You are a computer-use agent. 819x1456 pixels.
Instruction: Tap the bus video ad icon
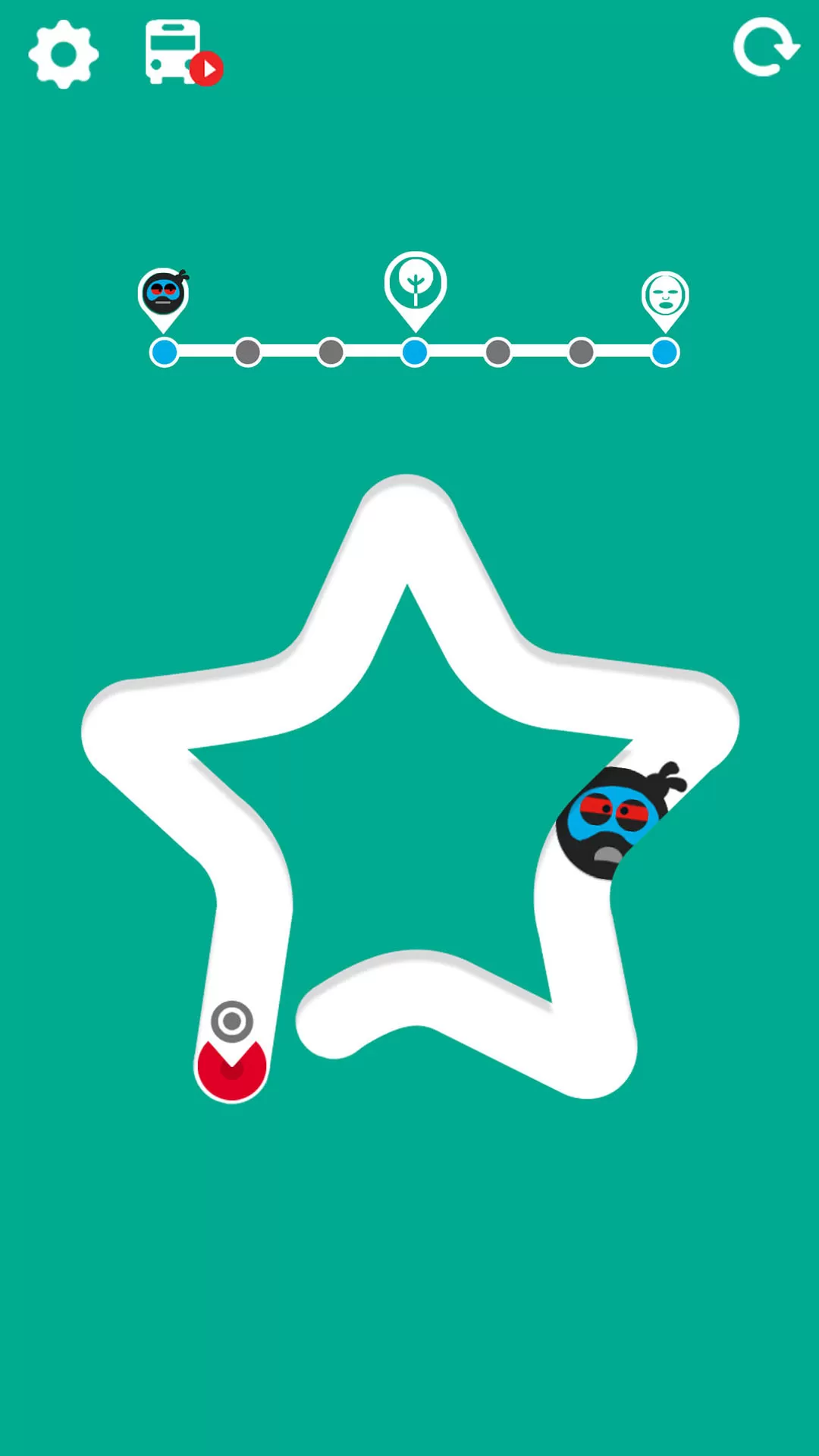[182, 53]
